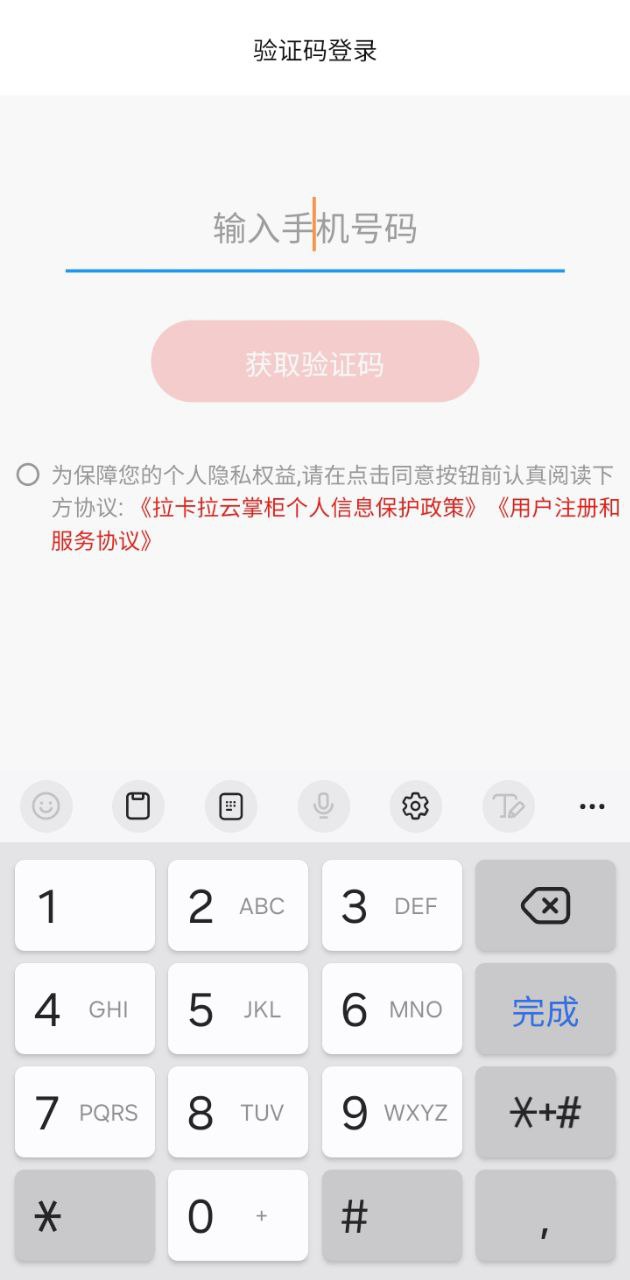The height and width of the screenshot is (1280, 630).
Task: Tap the number 5 key
Action: coord(238,1010)
